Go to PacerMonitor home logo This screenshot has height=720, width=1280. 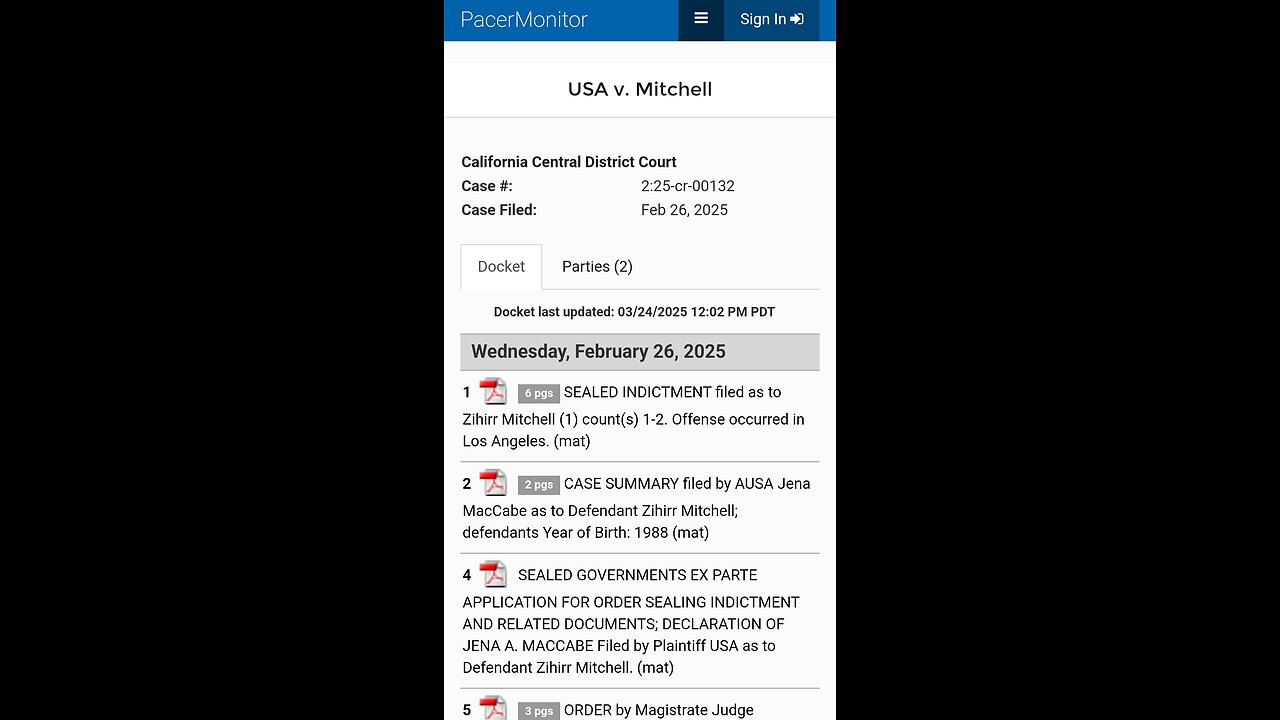tap(524, 19)
